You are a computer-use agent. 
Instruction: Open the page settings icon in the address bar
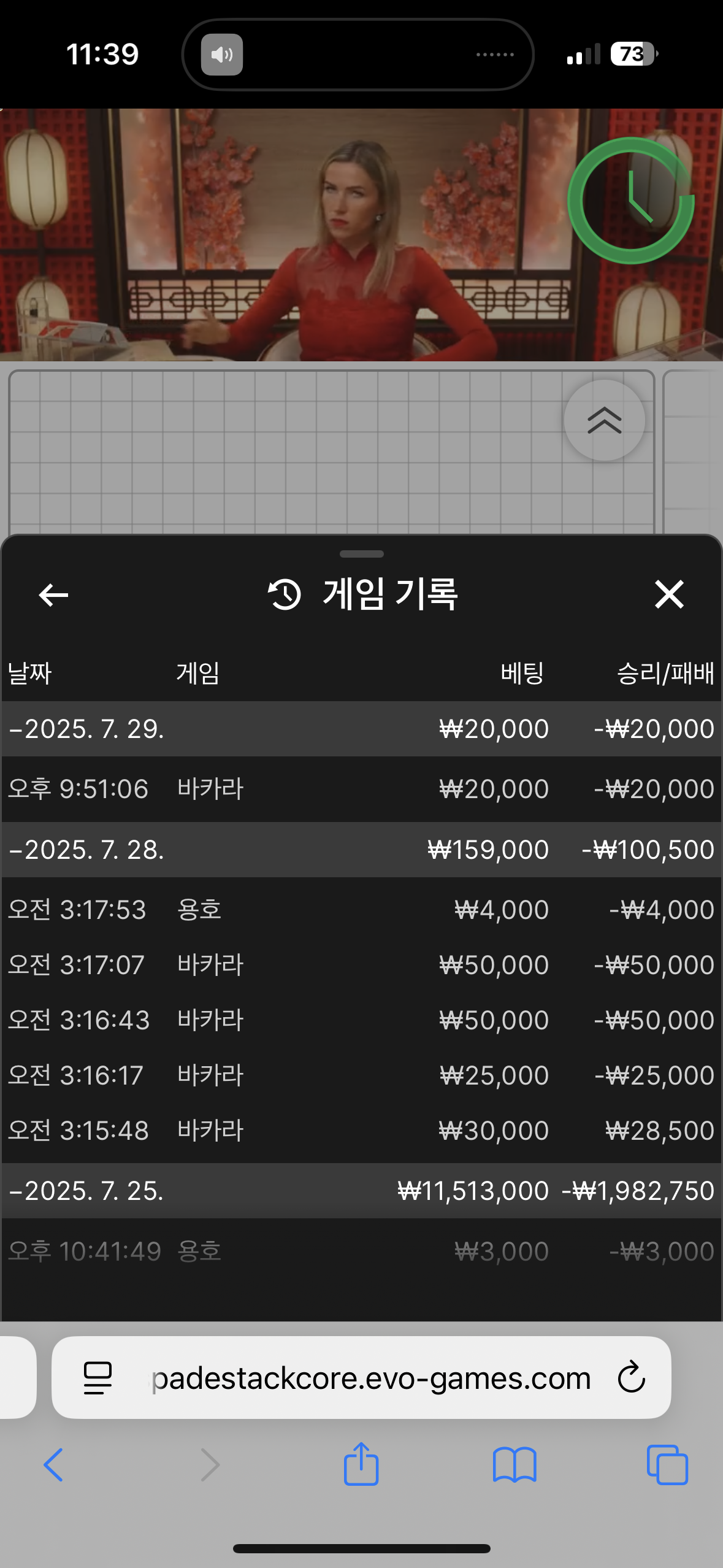(98, 1378)
